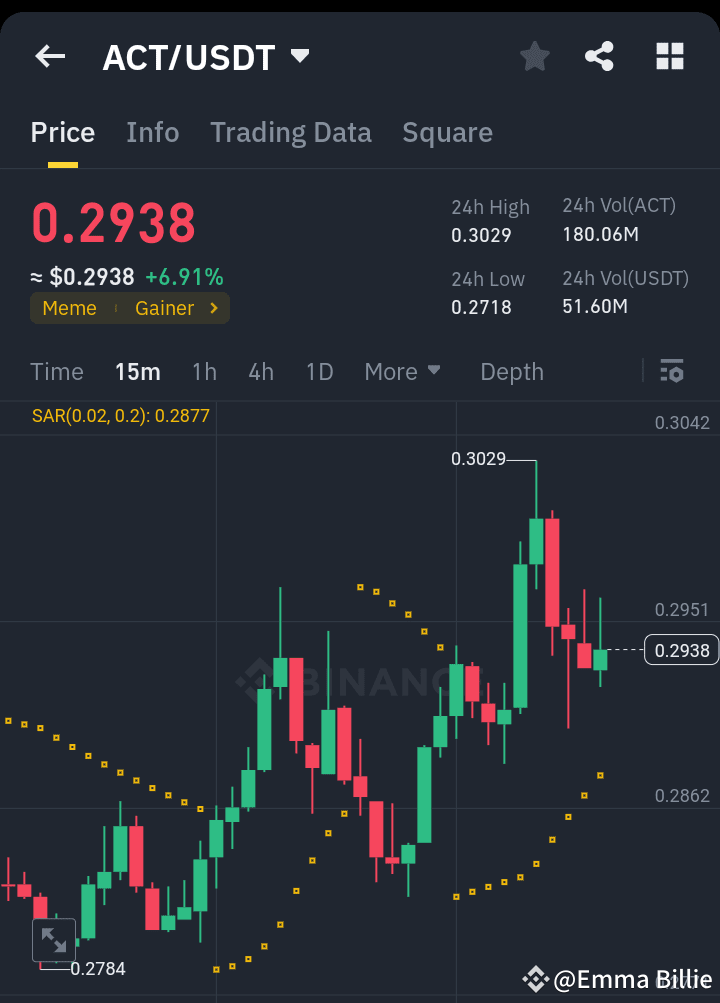Open the markets grid icon top right

click(668, 56)
